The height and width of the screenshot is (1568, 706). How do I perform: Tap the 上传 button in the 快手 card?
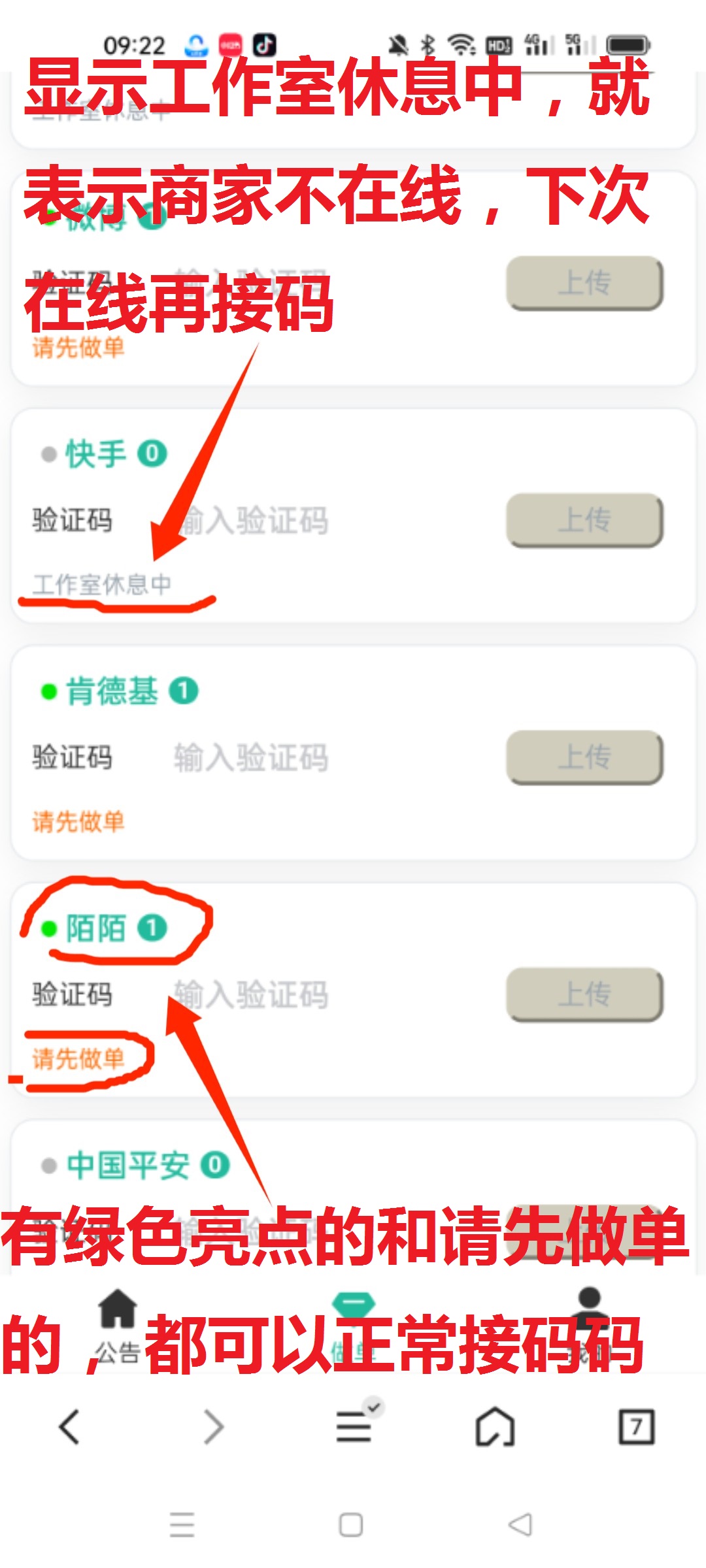585,520
